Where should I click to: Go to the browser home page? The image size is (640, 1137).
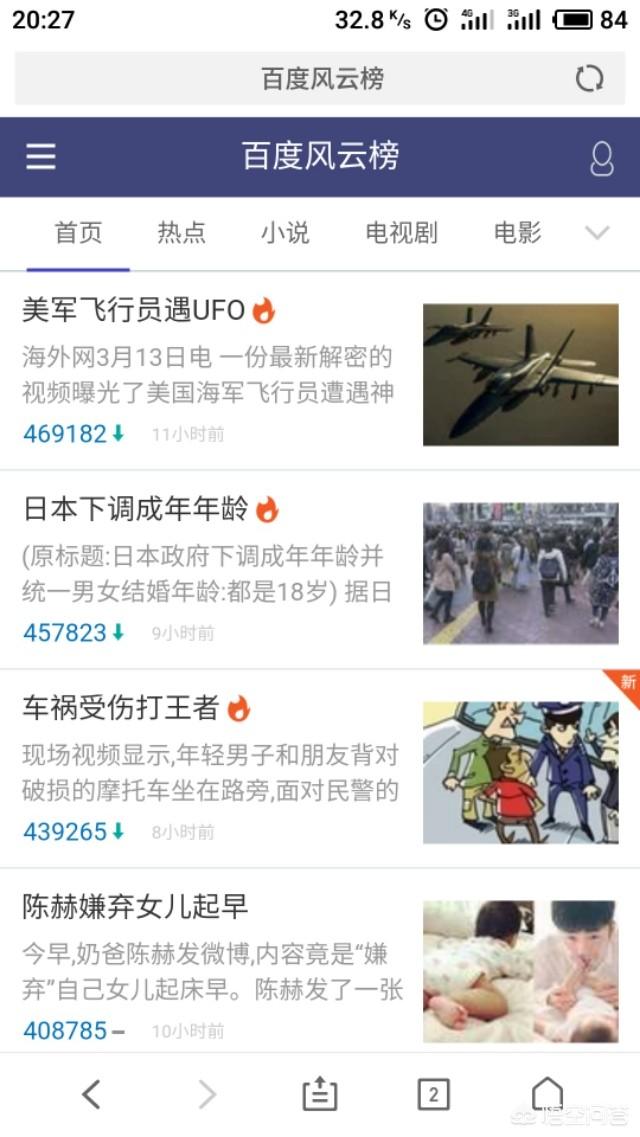(x=547, y=1094)
